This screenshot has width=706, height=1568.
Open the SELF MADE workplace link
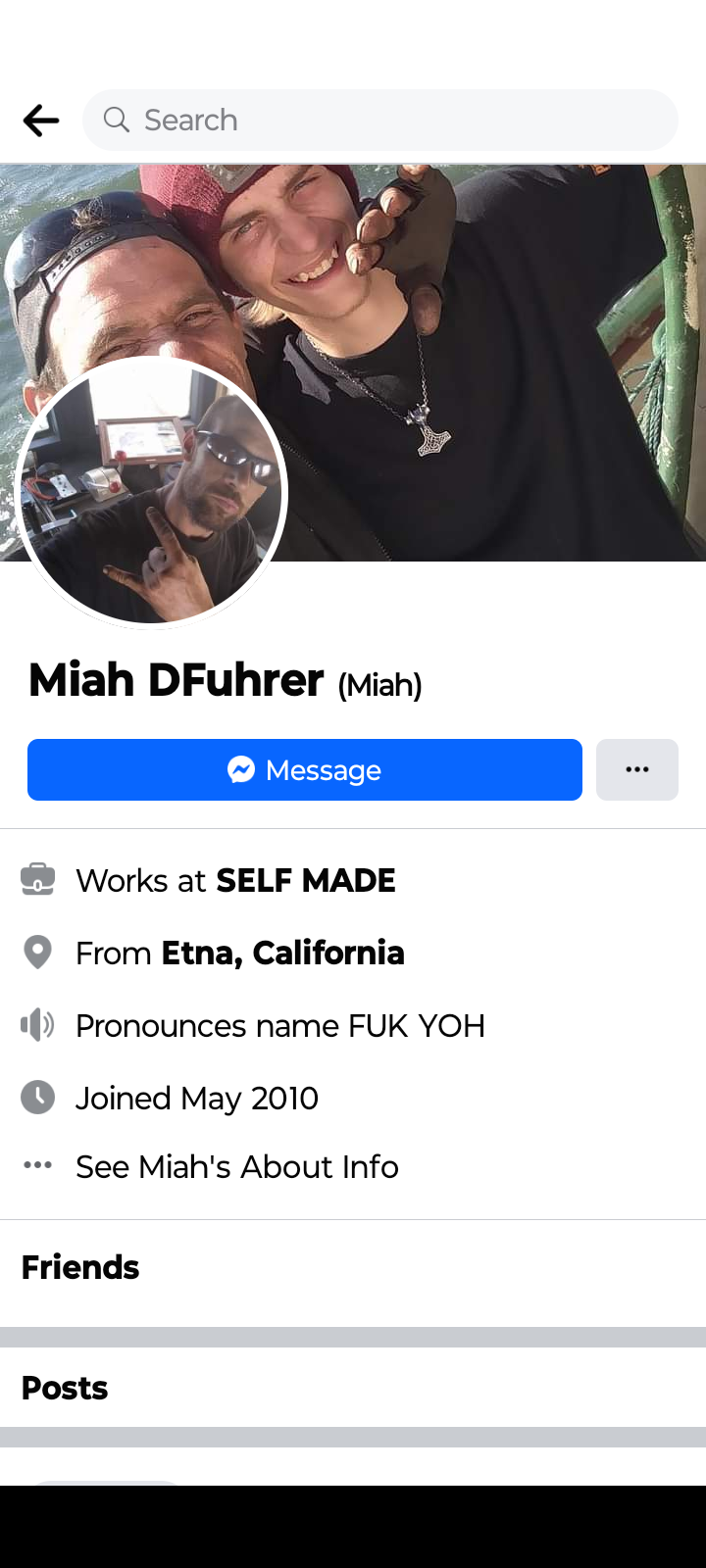[306, 880]
